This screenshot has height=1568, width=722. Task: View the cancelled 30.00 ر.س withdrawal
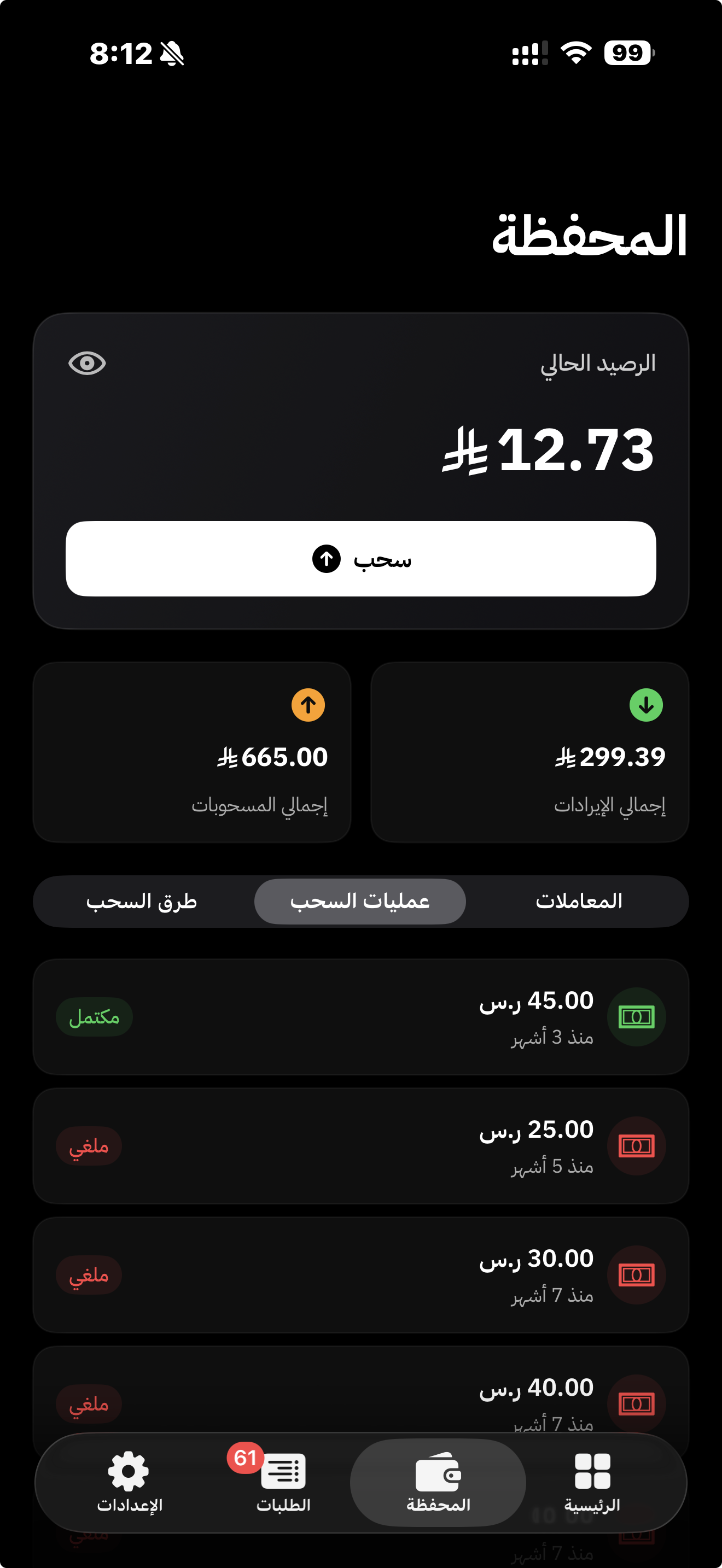pos(360,1274)
